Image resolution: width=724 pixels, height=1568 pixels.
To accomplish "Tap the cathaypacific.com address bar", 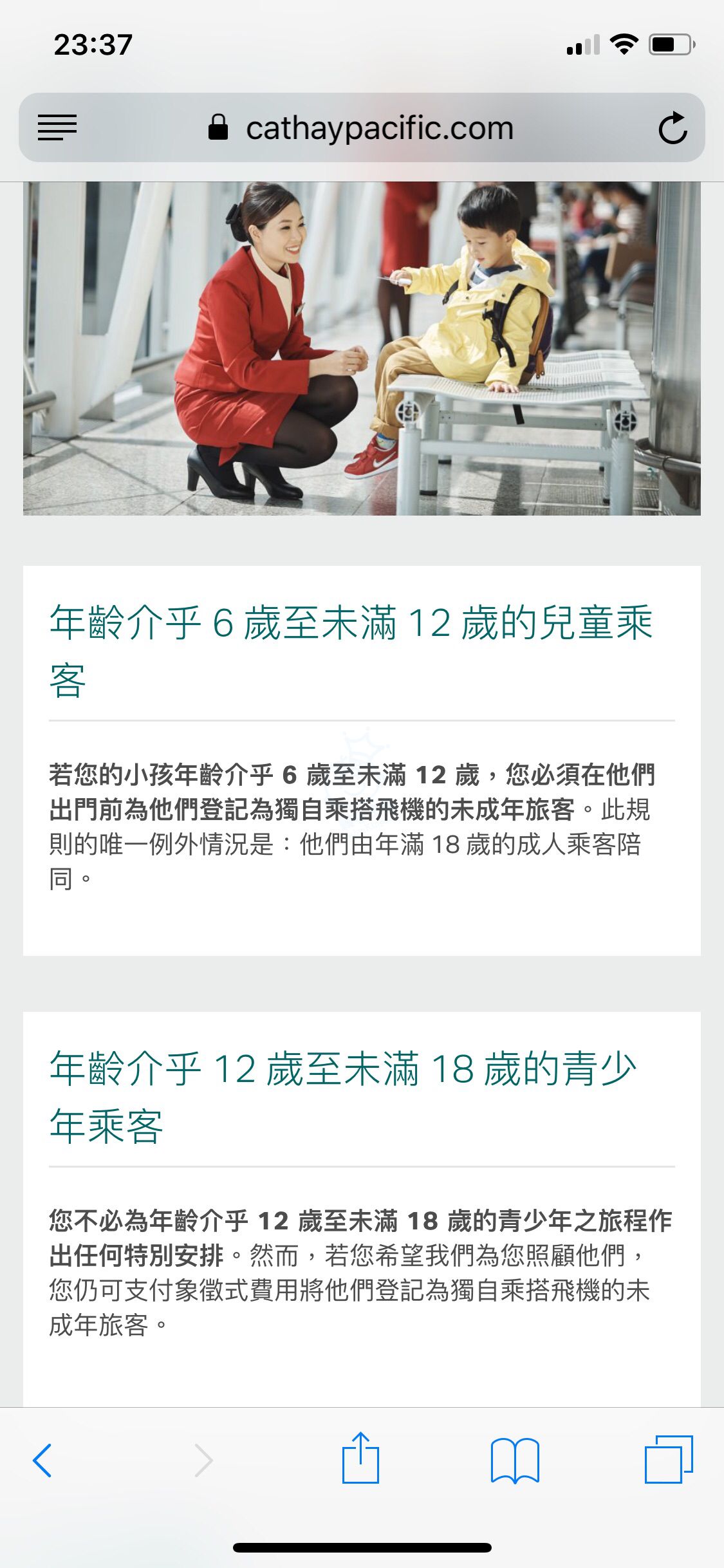I will [x=362, y=127].
